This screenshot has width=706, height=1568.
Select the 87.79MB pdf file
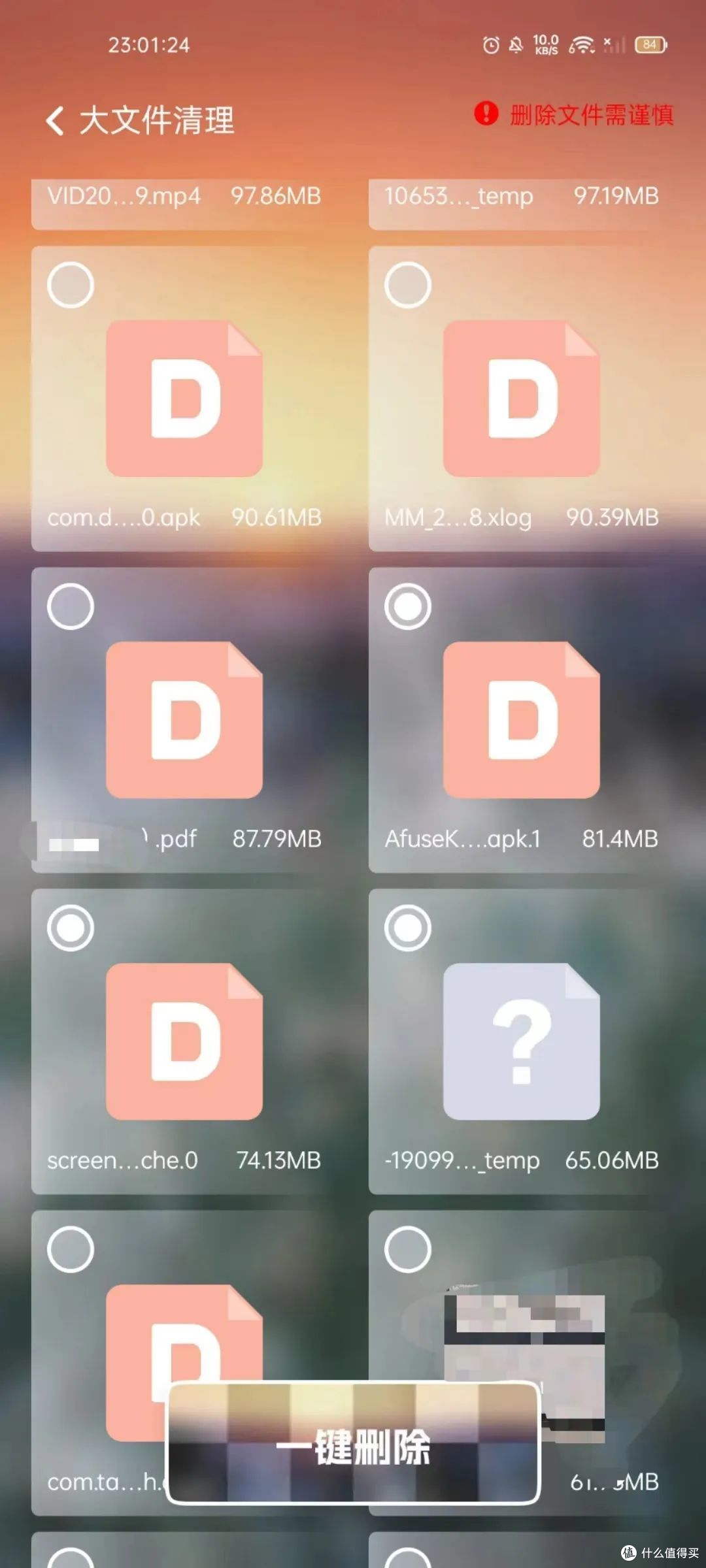[71, 606]
